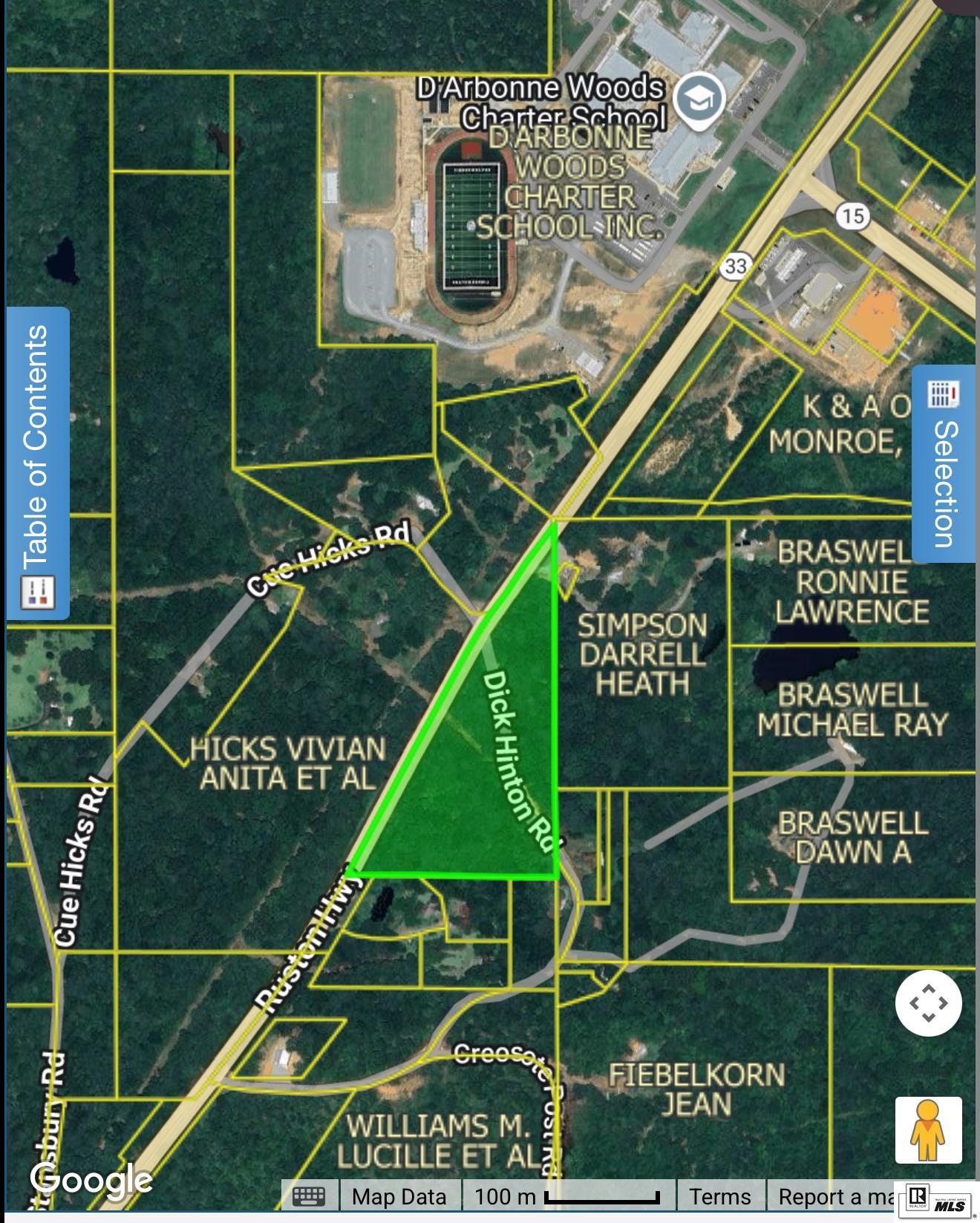The image size is (980, 1223).
Task: Open the keyboard shortcuts icon
Action: pyautogui.click(x=309, y=1196)
